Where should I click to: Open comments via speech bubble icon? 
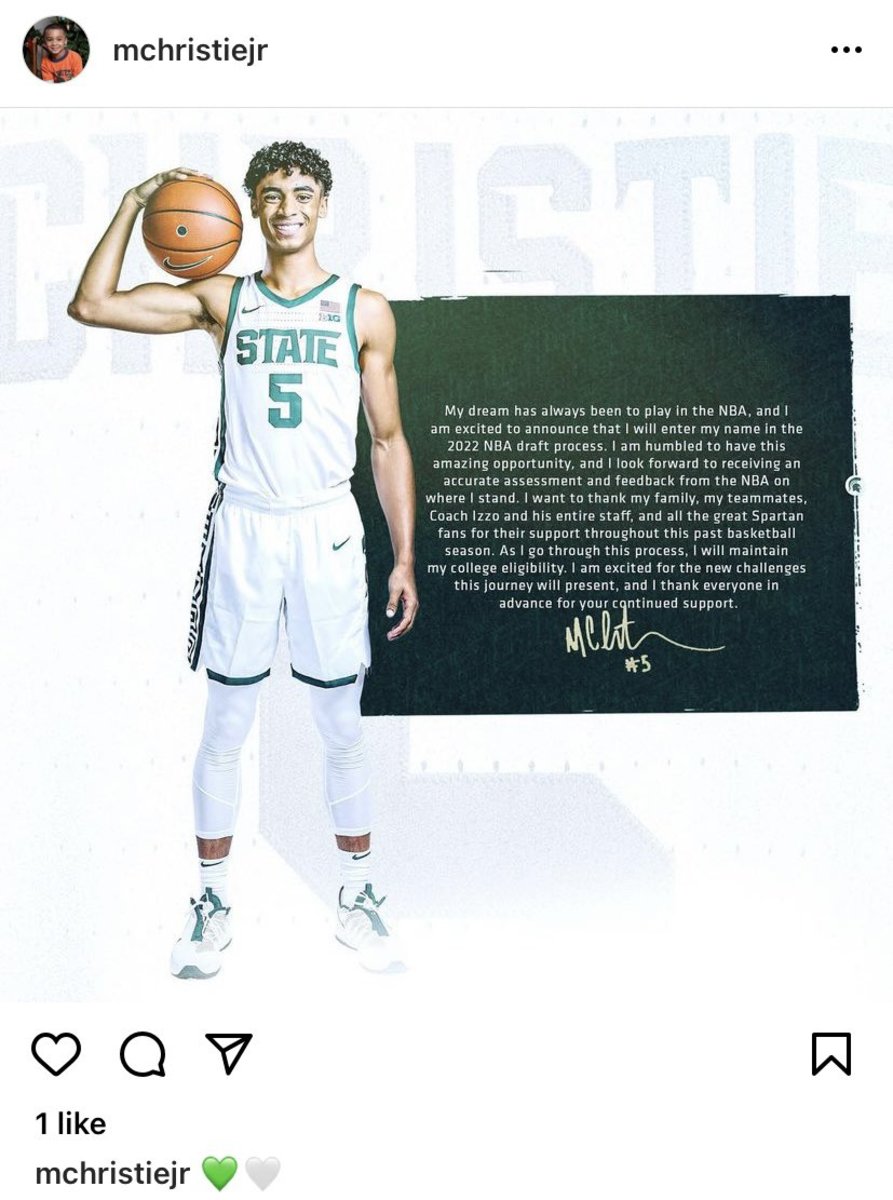click(142, 1054)
